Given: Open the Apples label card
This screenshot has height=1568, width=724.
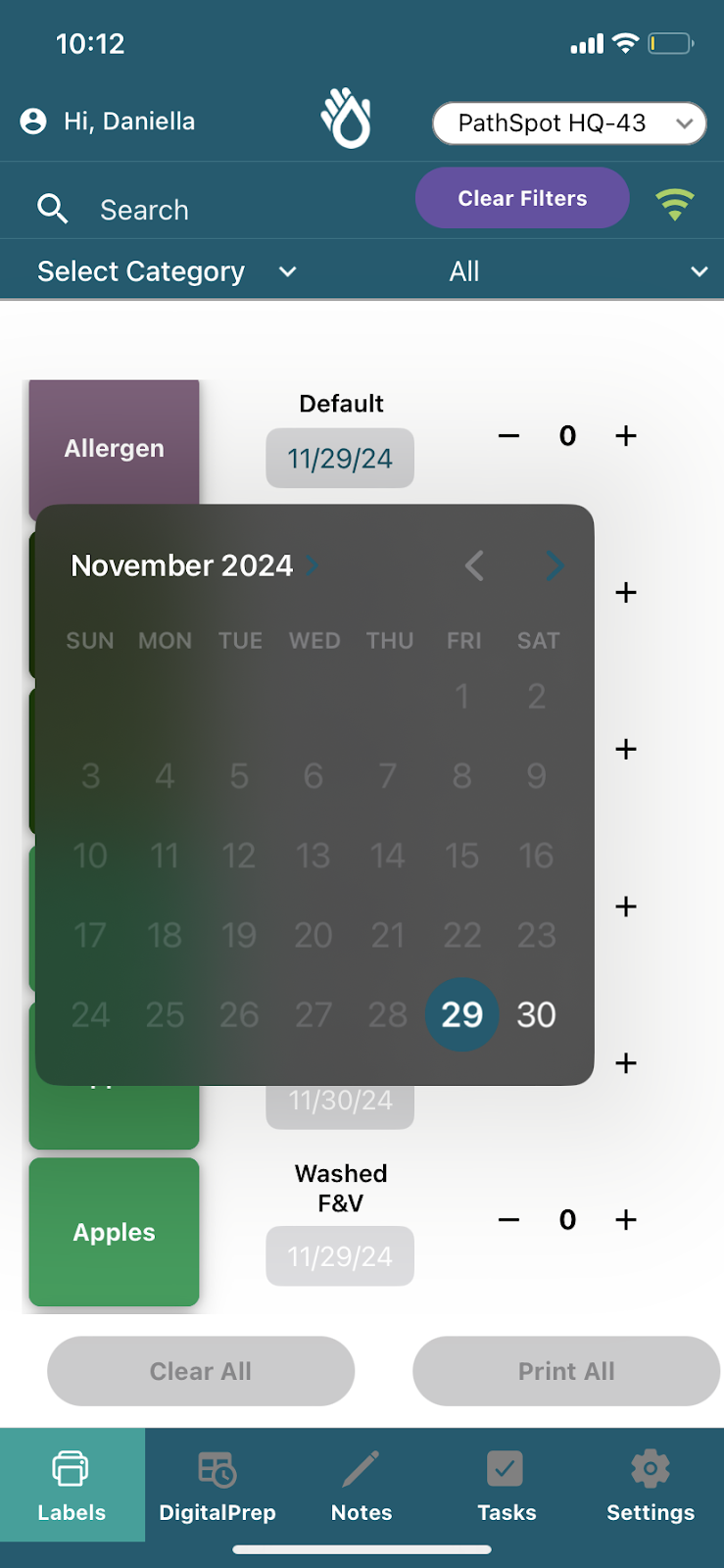Looking at the screenshot, I should (115, 1232).
